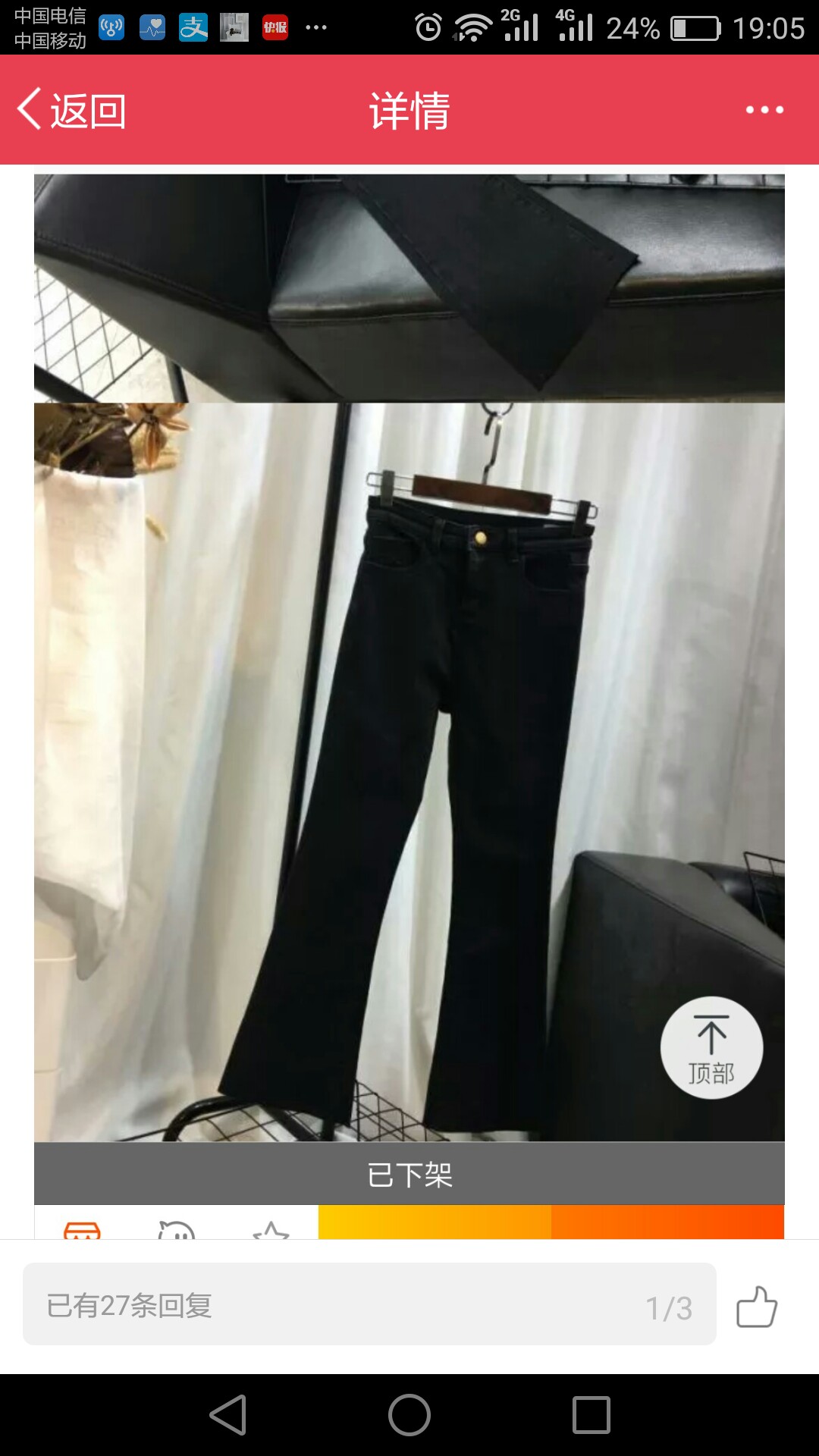This screenshot has width=819, height=1456.
Task: Jump to top with 顶部 button
Action: click(x=711, y=1048)
